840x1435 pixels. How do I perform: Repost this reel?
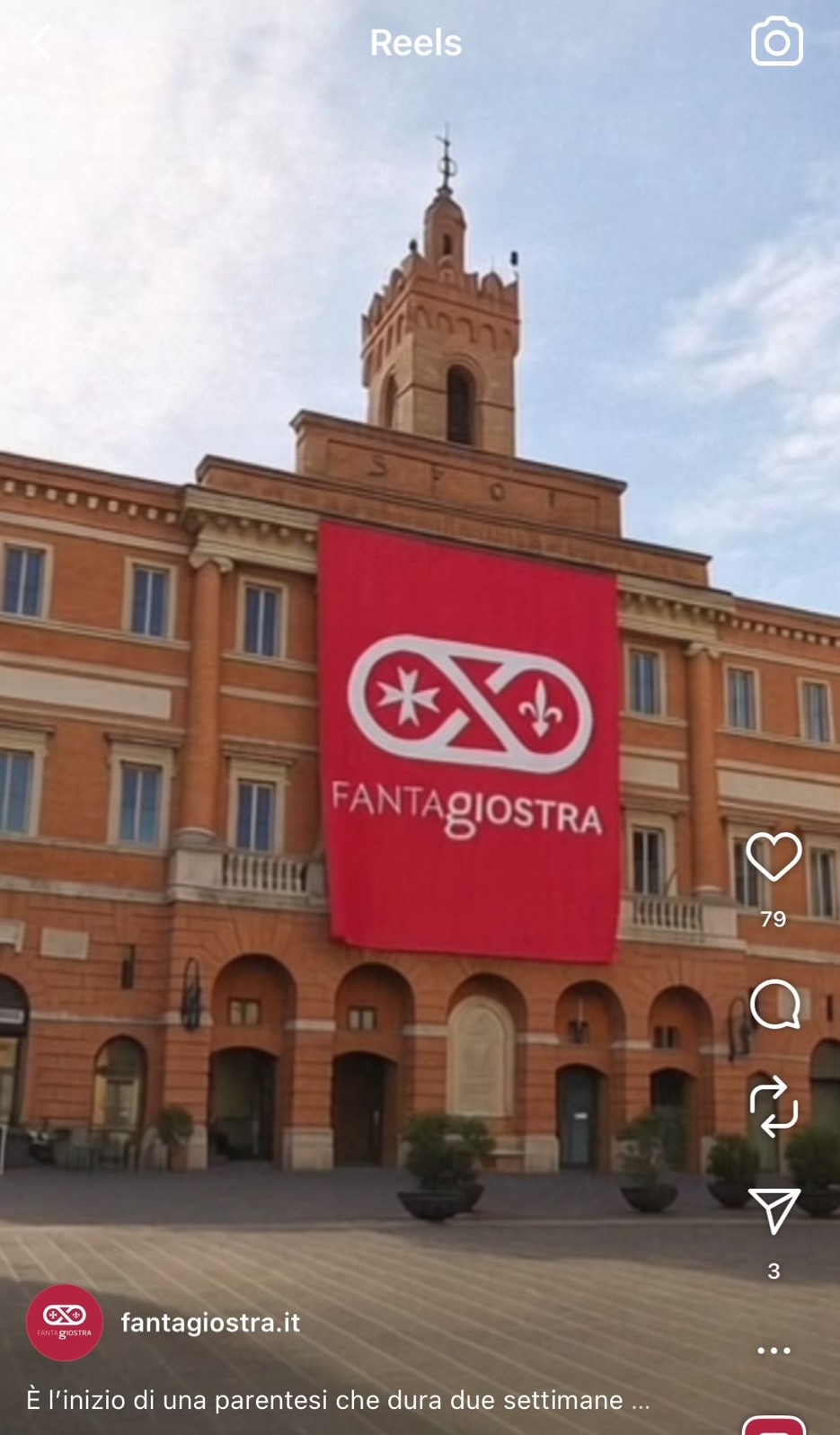774,1106
